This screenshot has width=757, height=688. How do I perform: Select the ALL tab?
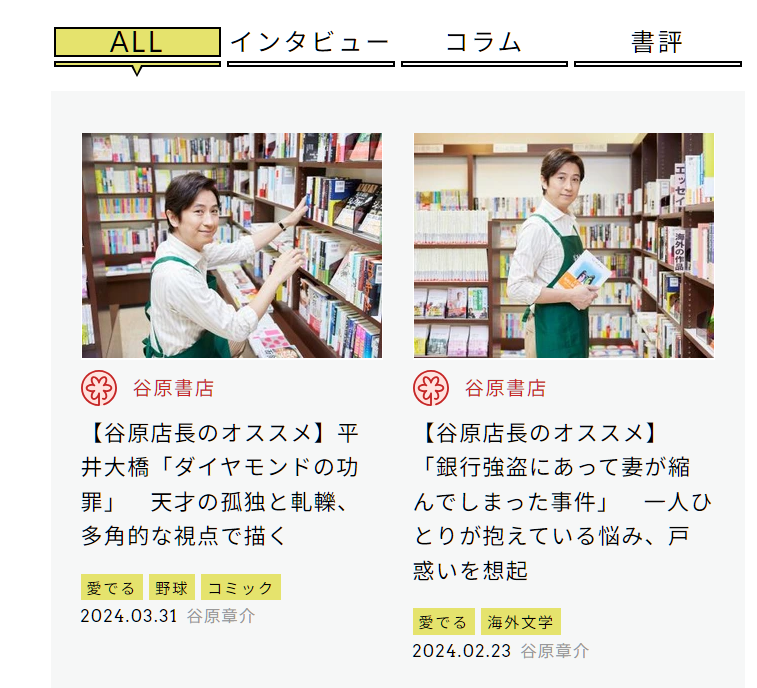[x=137, y=42]
